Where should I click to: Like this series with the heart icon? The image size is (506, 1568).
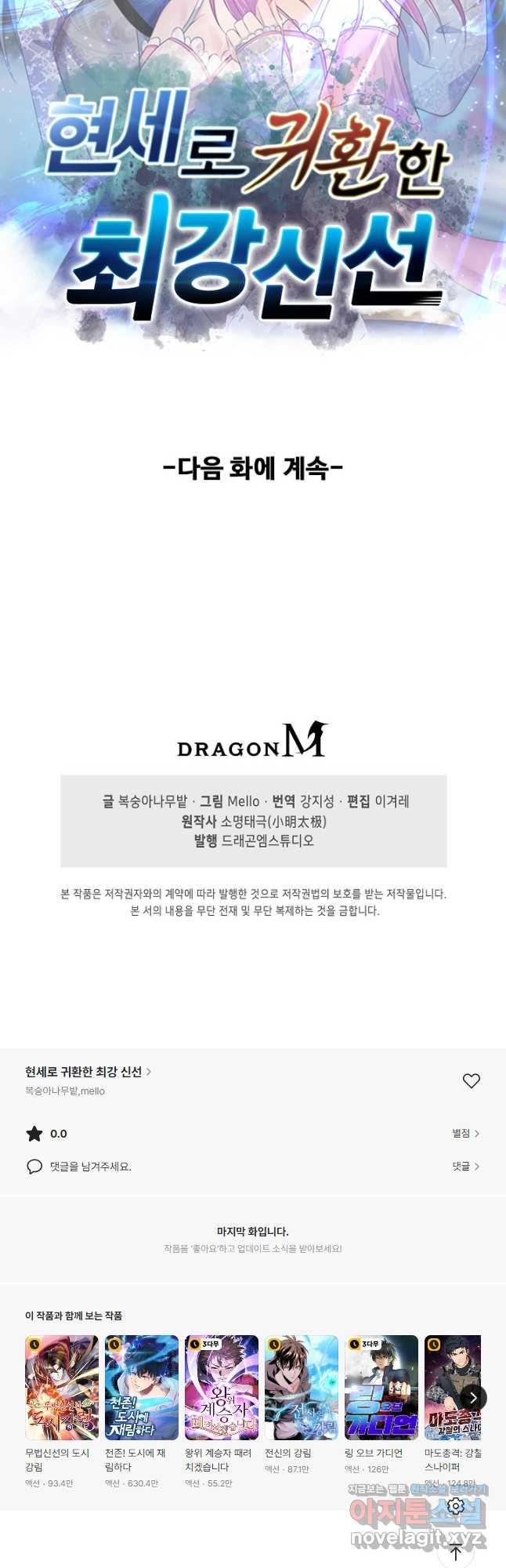[x=471, y=1080]
